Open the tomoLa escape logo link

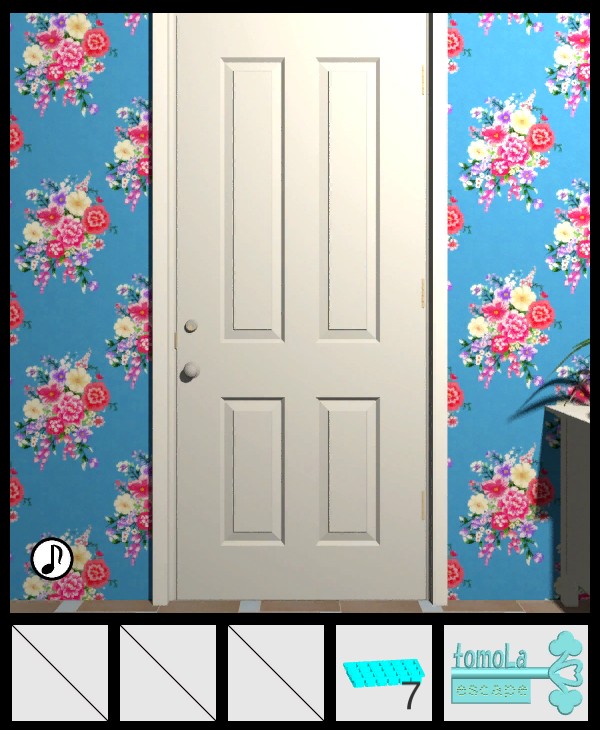pyautogui.click(x=515, y=672)
